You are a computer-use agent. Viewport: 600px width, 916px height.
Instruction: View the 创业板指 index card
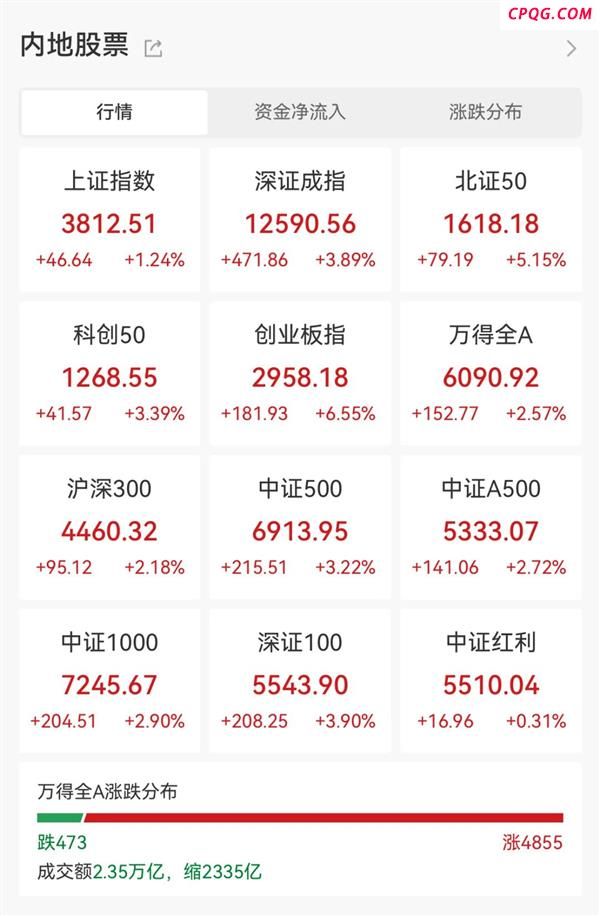[x=300, y=374]
